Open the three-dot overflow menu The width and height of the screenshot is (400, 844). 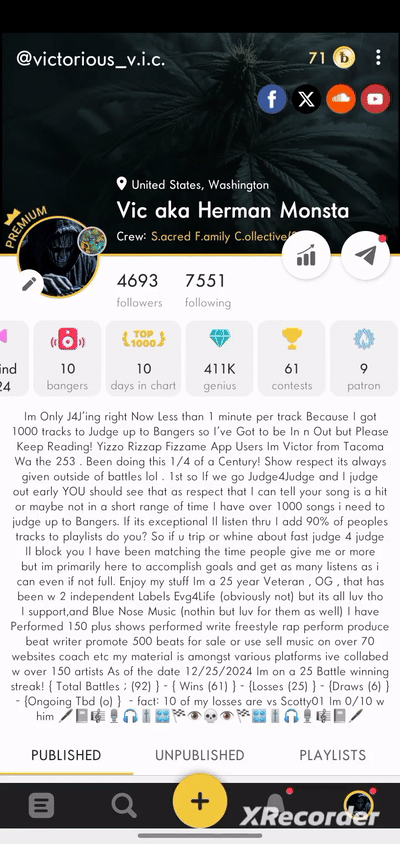[378, 57]
